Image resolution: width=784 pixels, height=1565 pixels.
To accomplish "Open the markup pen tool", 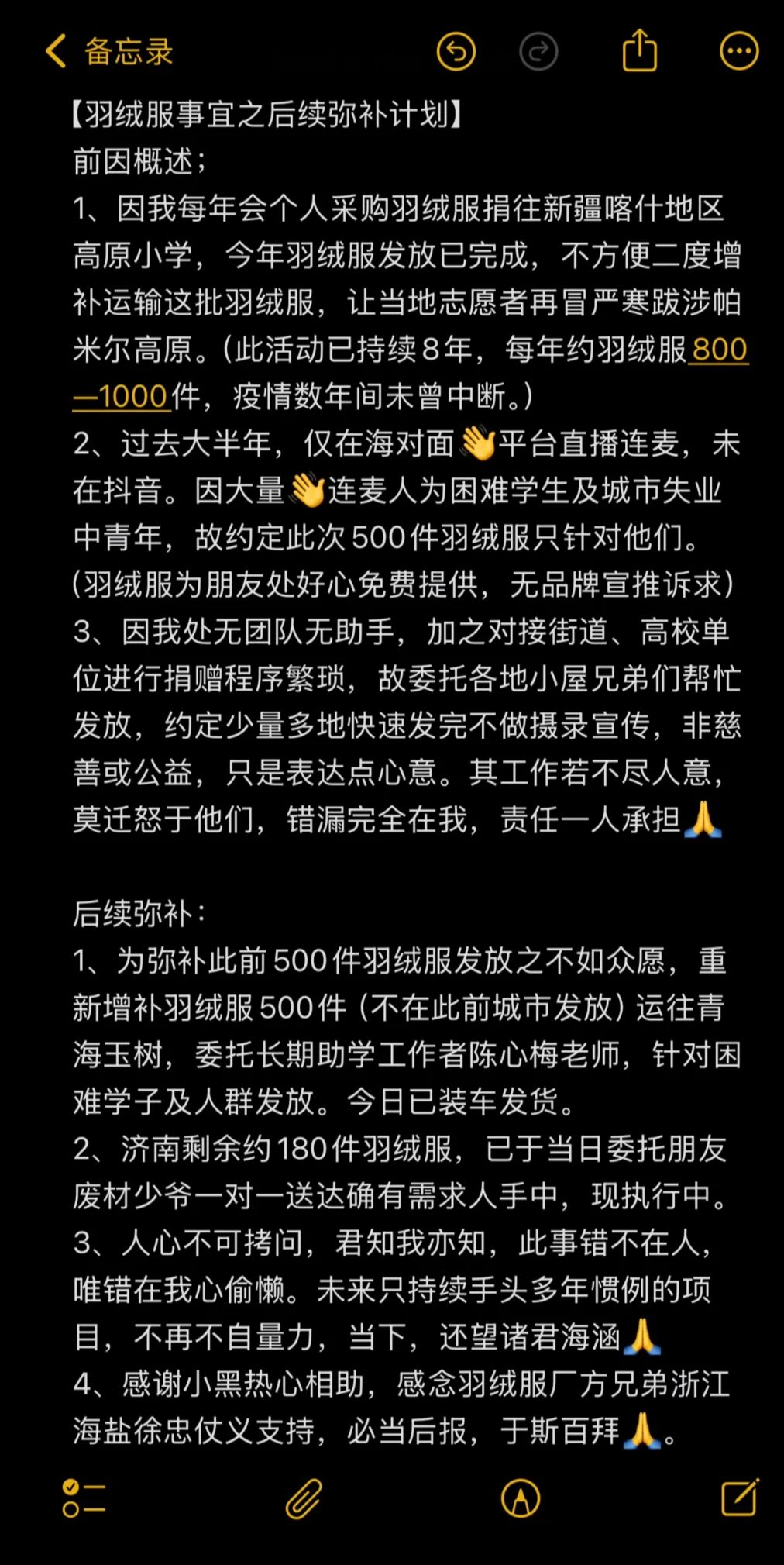I will 521,1497.
